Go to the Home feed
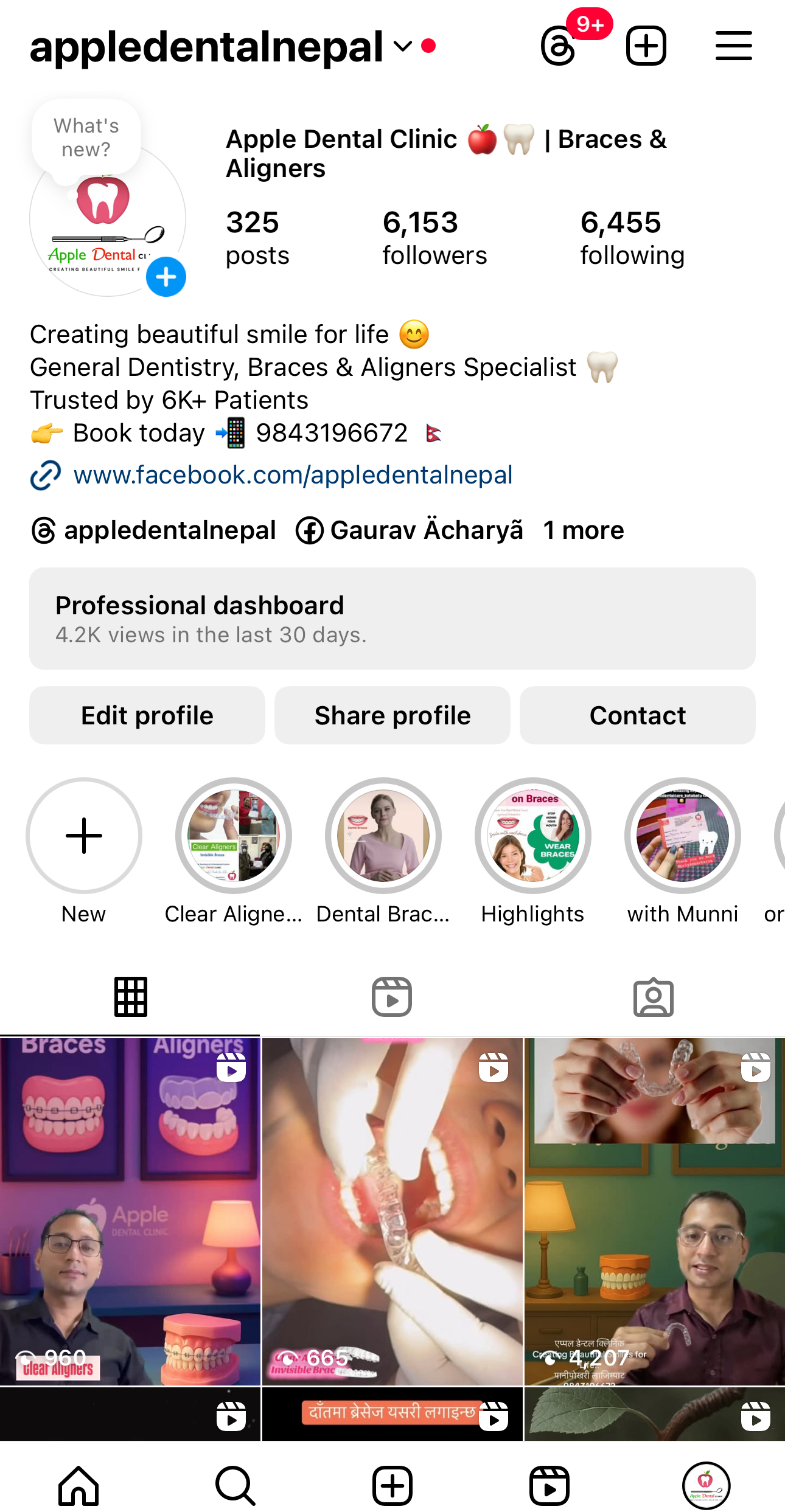Viewport: 785px width, 1512px height. click(78, 1485)
